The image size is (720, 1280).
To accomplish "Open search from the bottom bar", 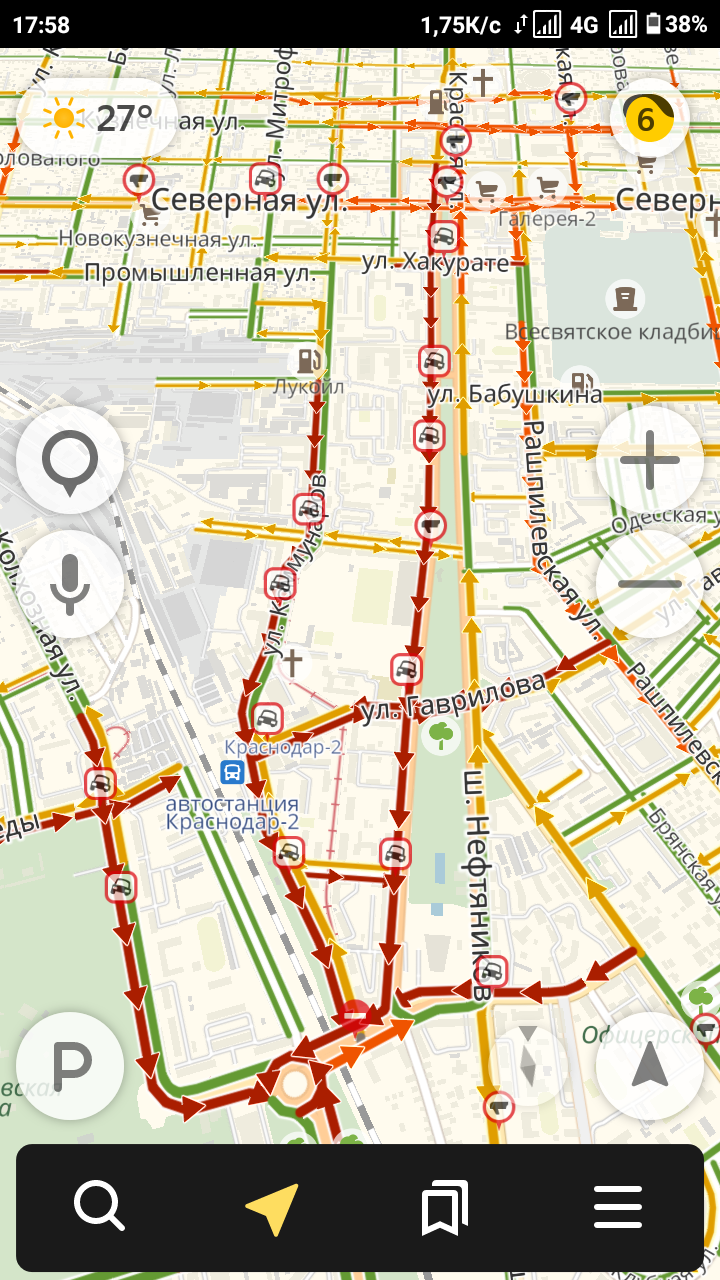I will pos(99,1207).
